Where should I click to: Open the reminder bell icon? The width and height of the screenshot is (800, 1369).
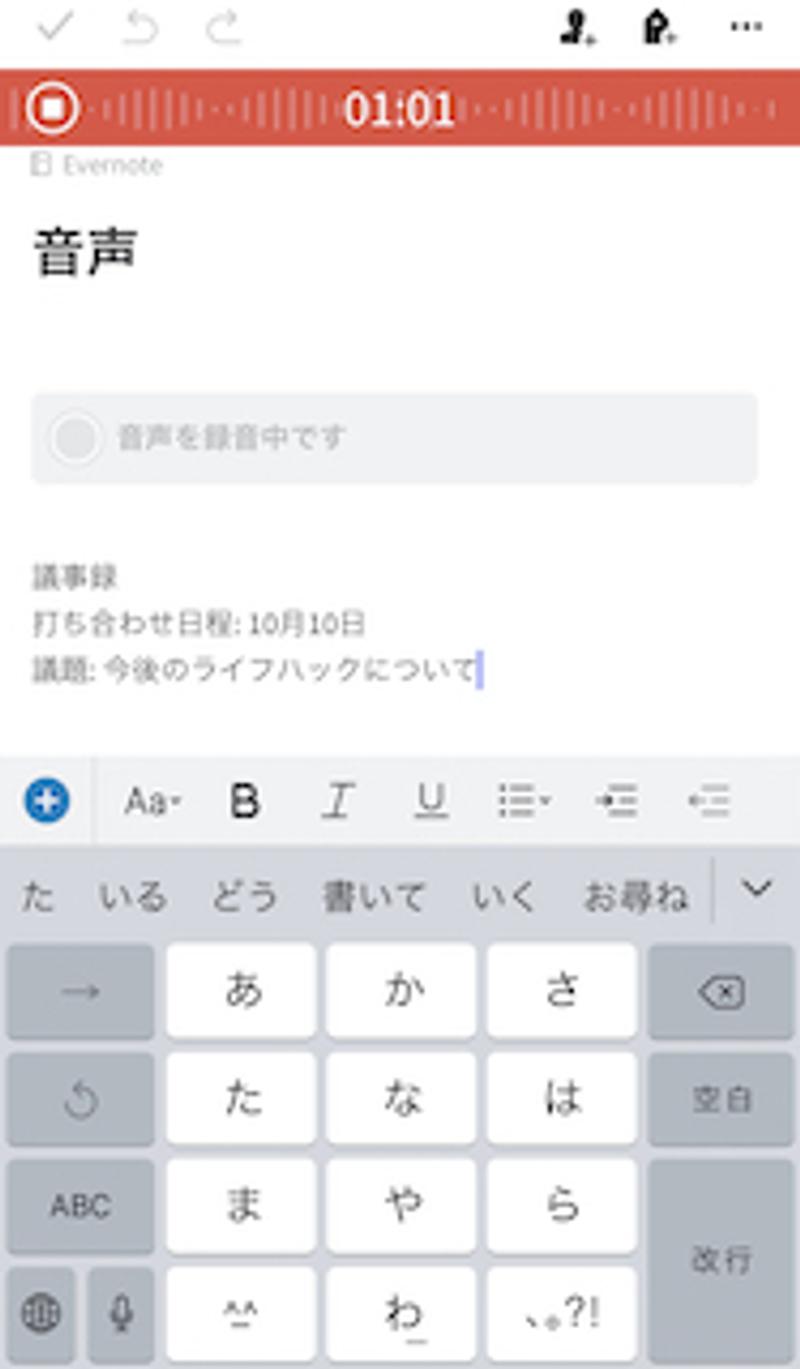click(x=660, y=28)
